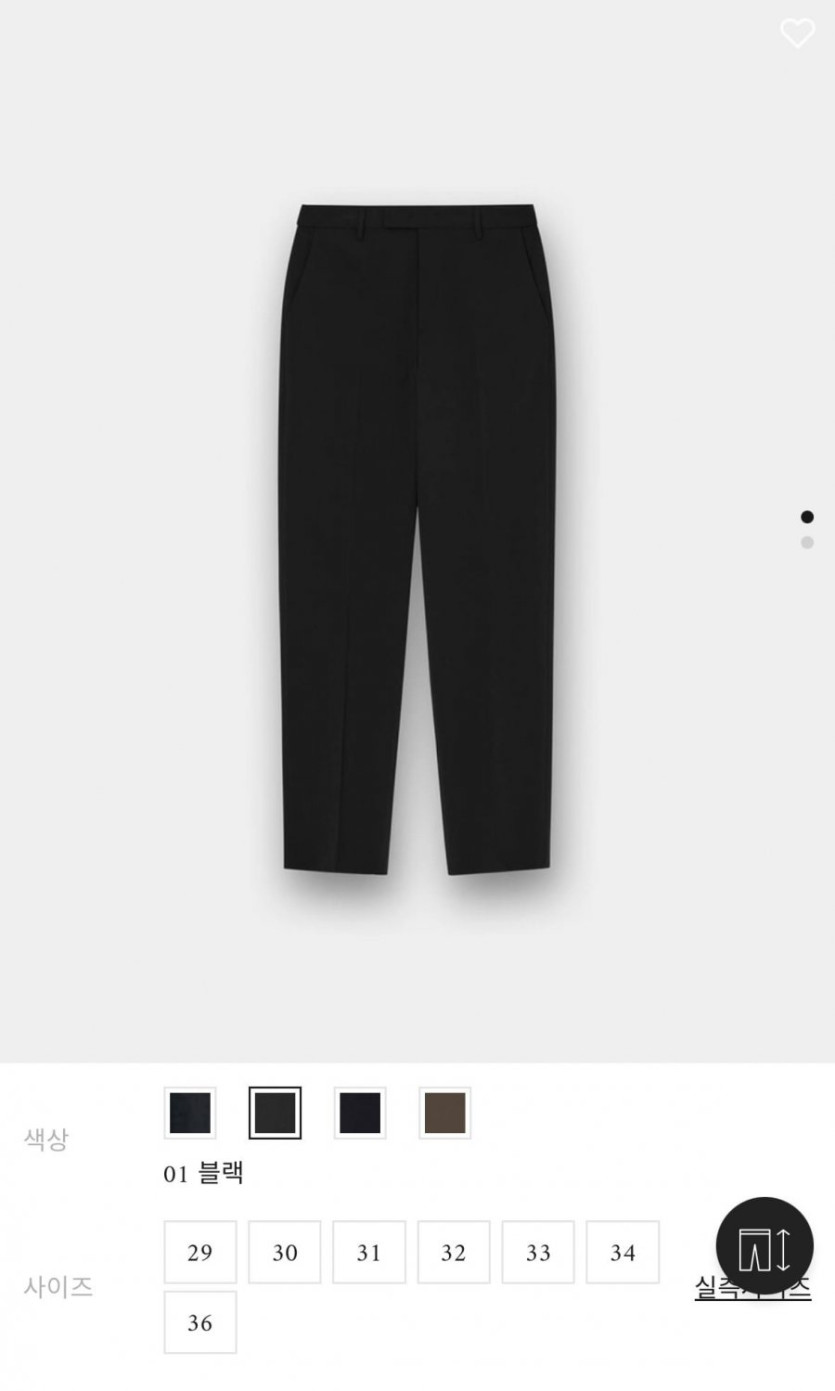This screenshot has height=1391, width=835.
Task: Choose size 33
Action: pos(538,1252)
